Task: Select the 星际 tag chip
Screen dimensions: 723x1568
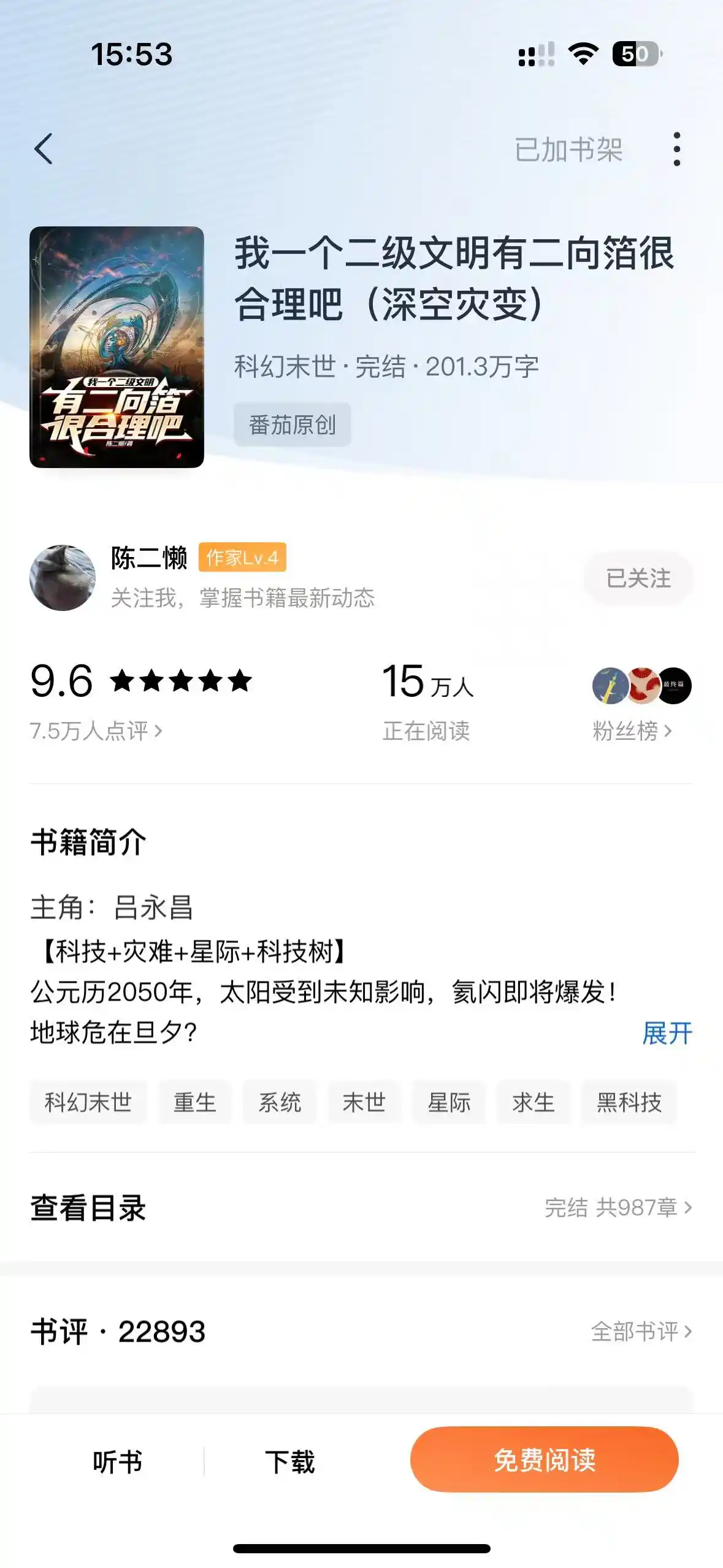Action: [x=449, y=1102]
